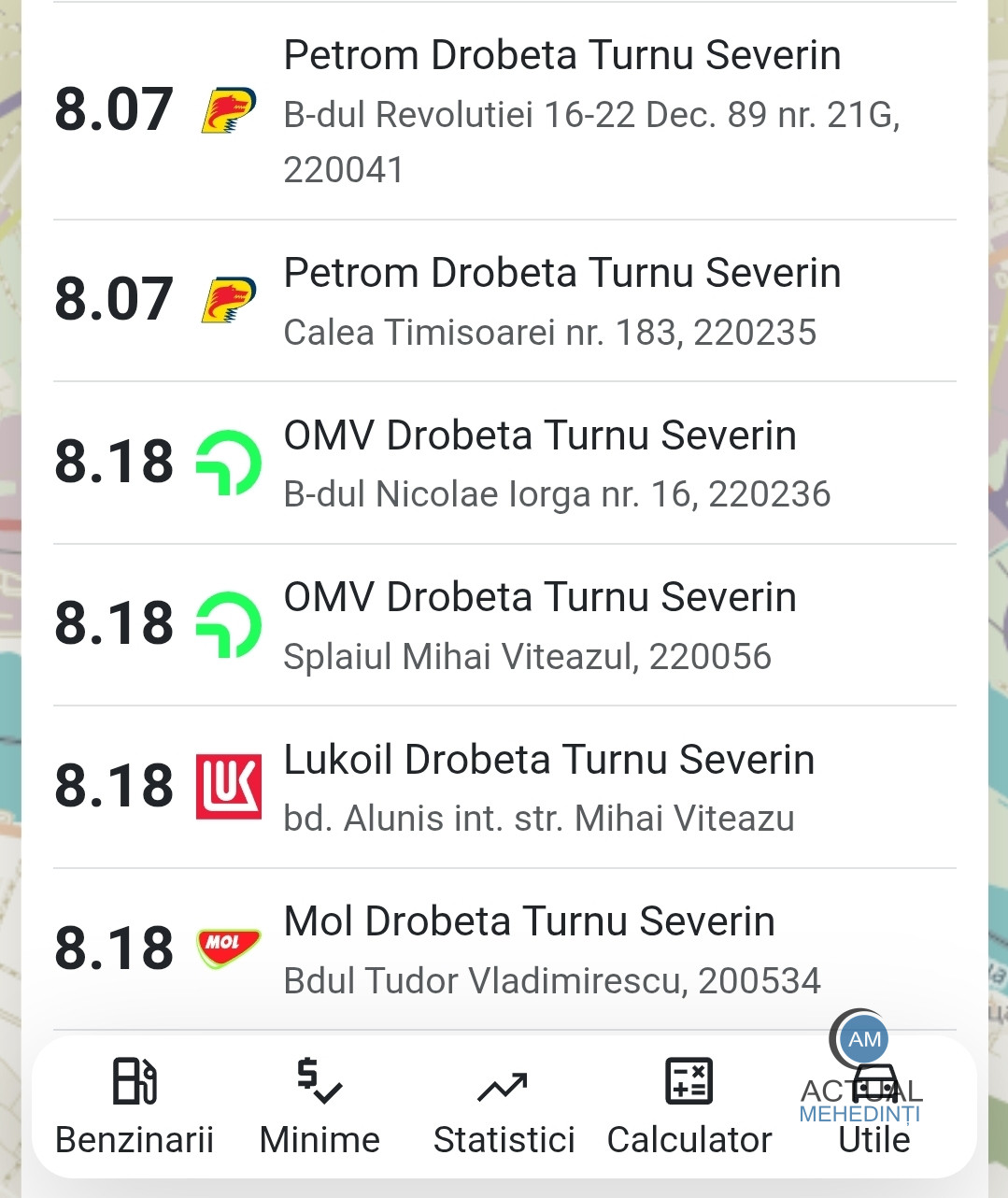The height and width of the screenshot is (1198, 1008).
Task: Switch to the Calculator tab
Action: pos(689,1107)
